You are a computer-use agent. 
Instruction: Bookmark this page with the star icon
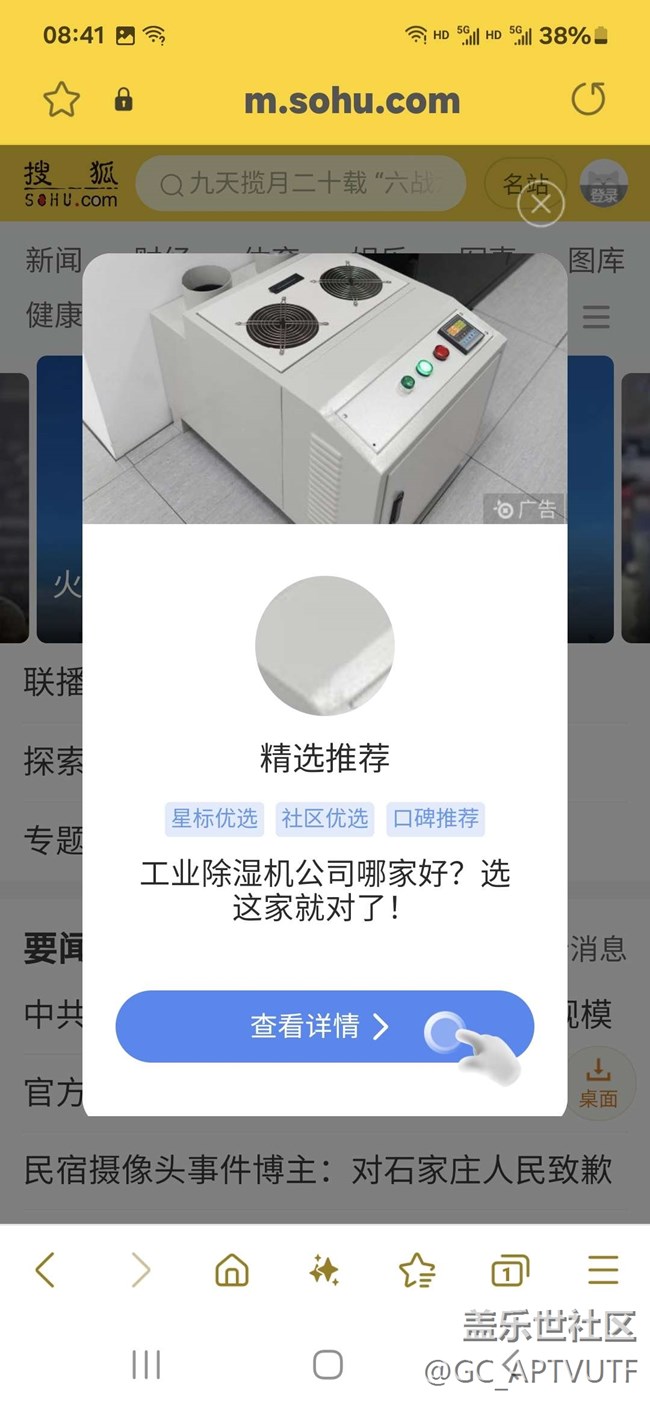(61, 99)
